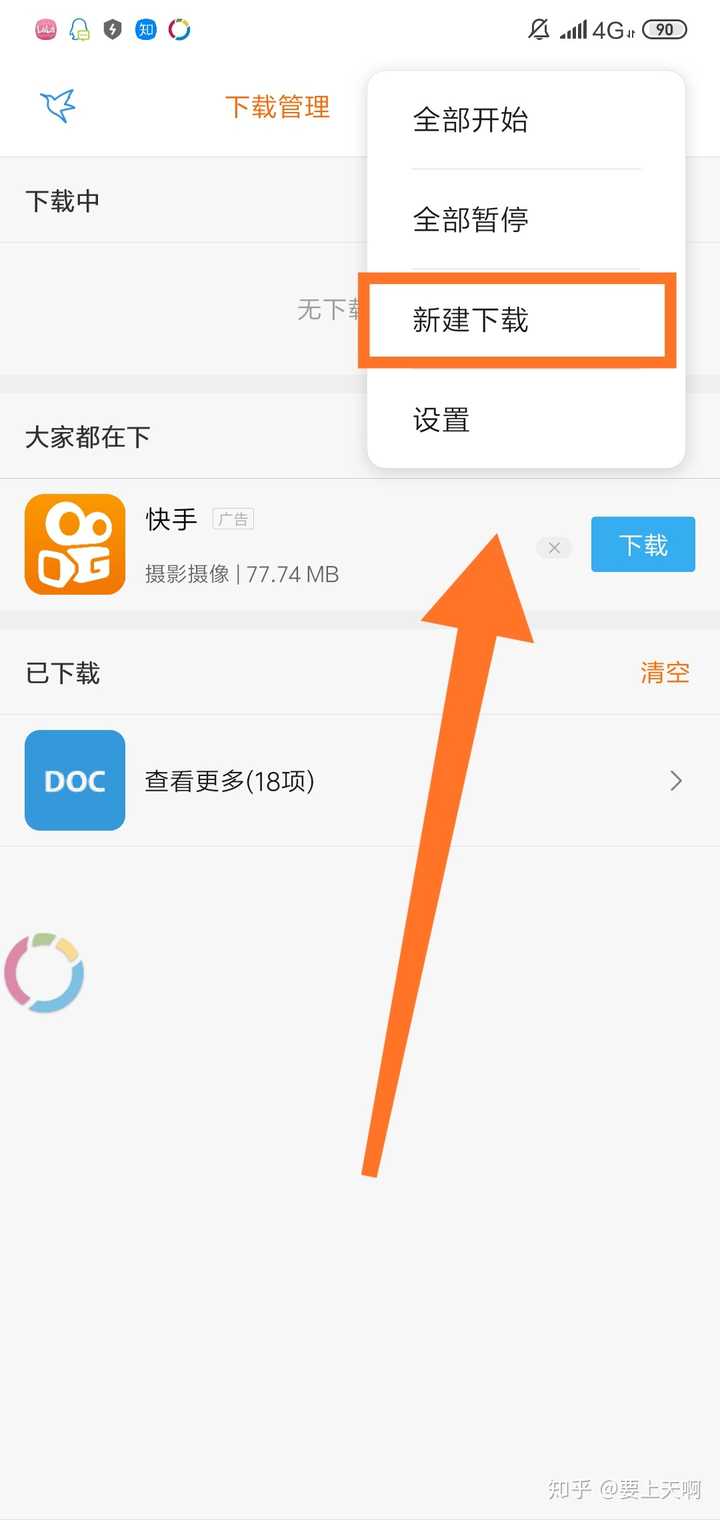
Task: Click the colorful circular browser icon in status bar
Action: 179,29
